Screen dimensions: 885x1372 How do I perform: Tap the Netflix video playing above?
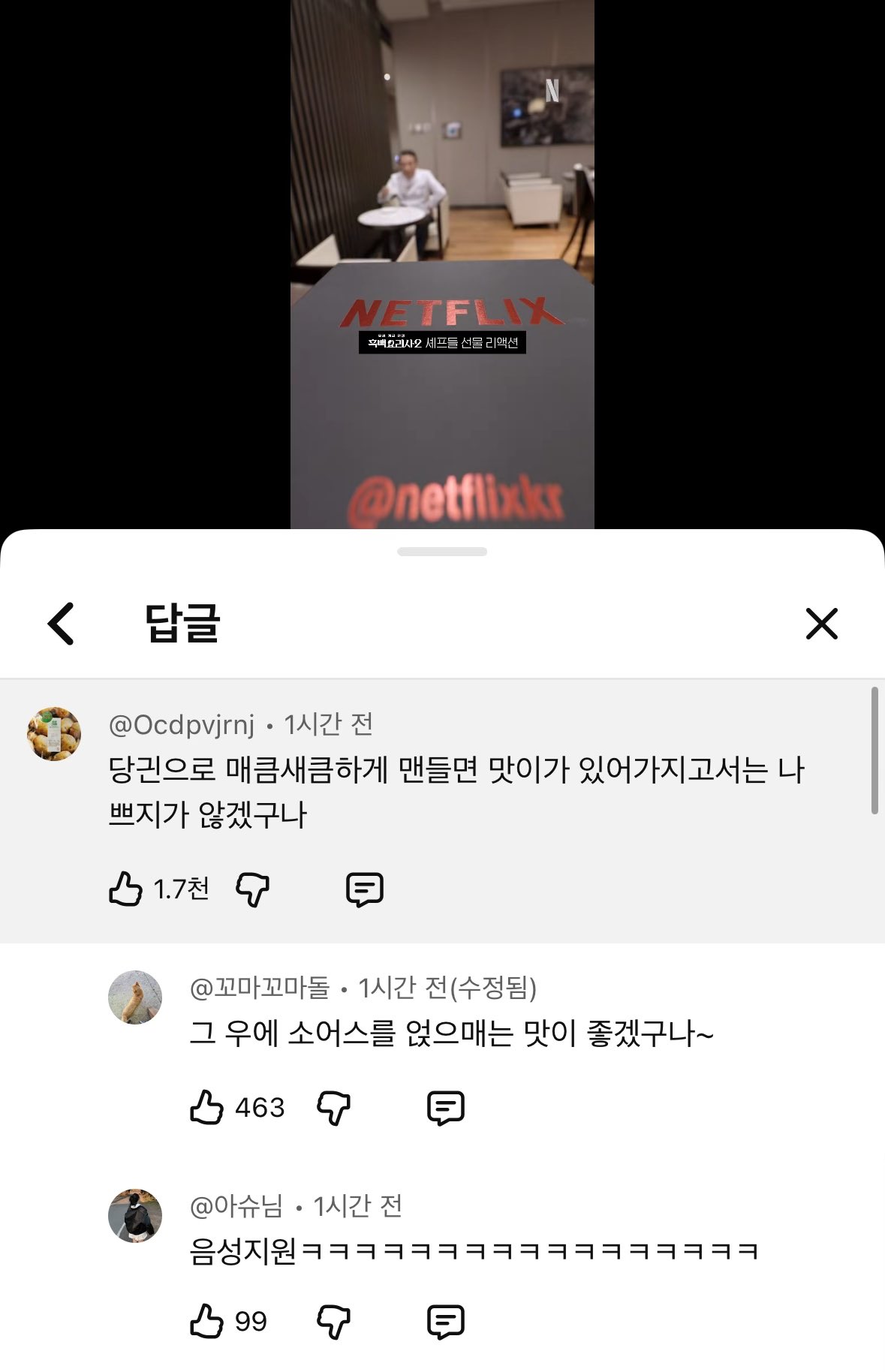click(442, 263)
